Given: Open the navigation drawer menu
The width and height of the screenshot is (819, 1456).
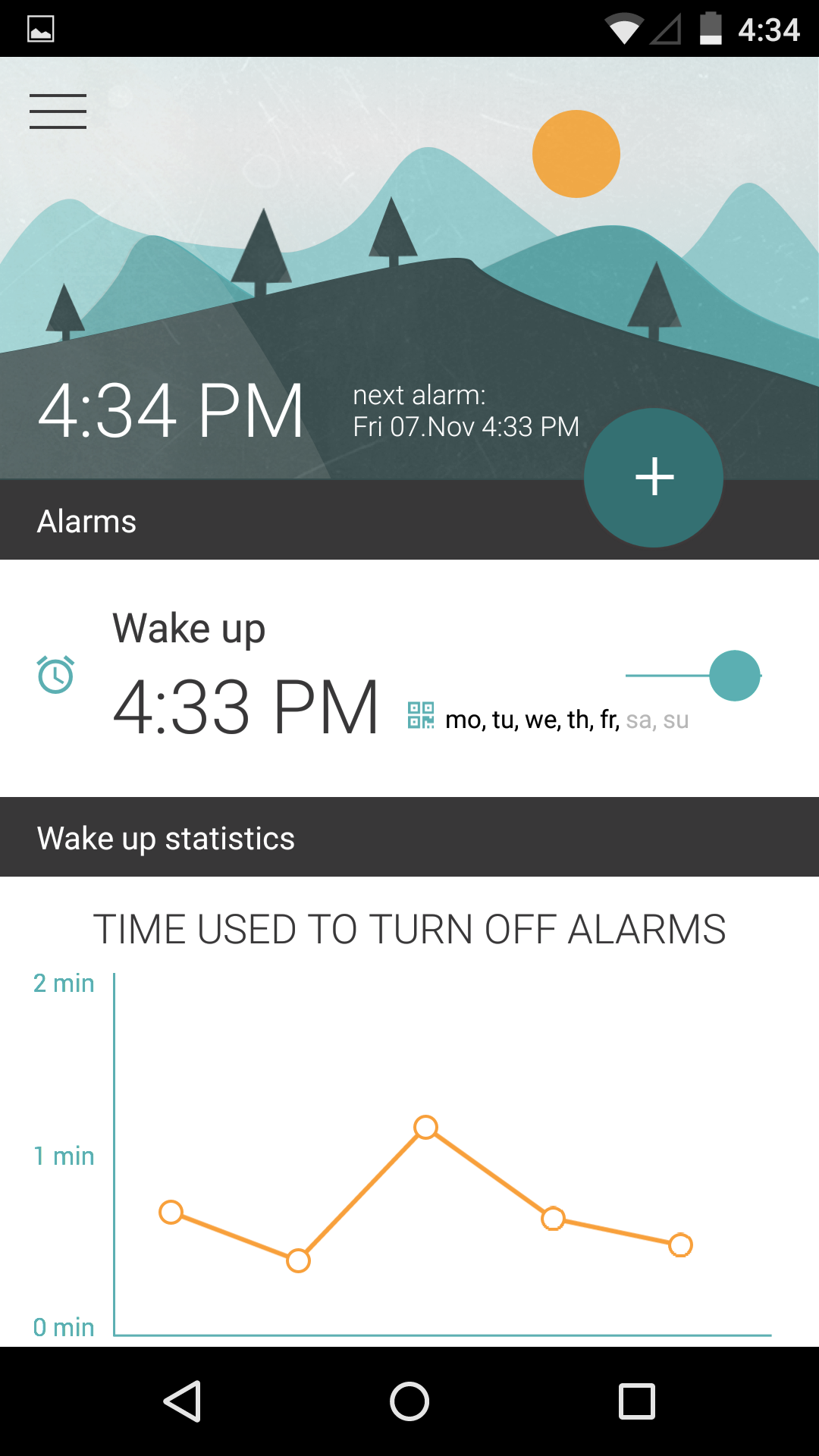Looking at the screenshot, I should tap(57, 111).
